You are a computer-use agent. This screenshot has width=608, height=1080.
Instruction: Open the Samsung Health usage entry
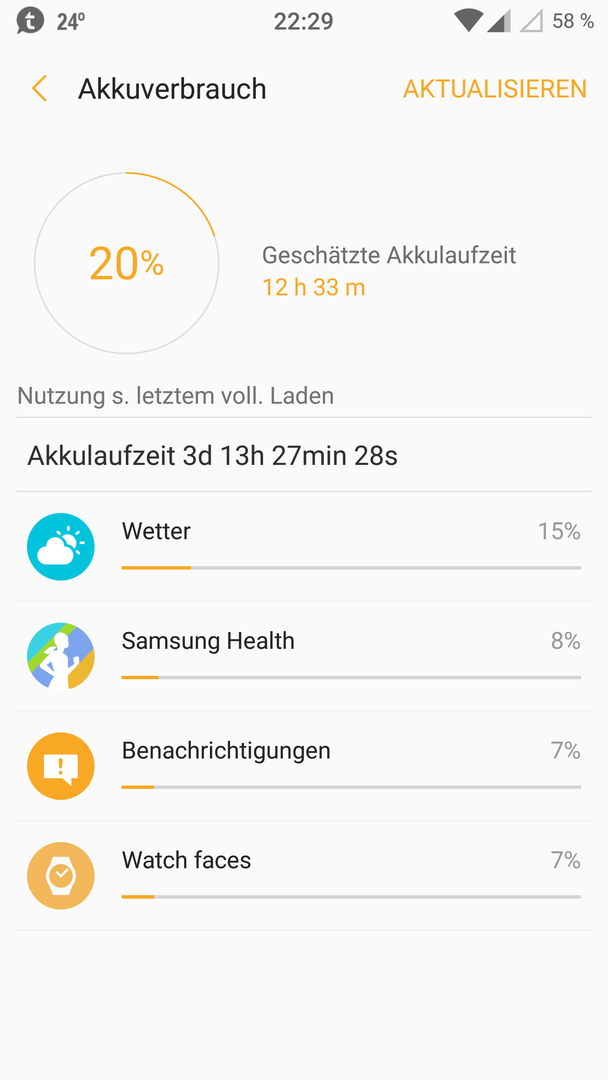[304, 656]
